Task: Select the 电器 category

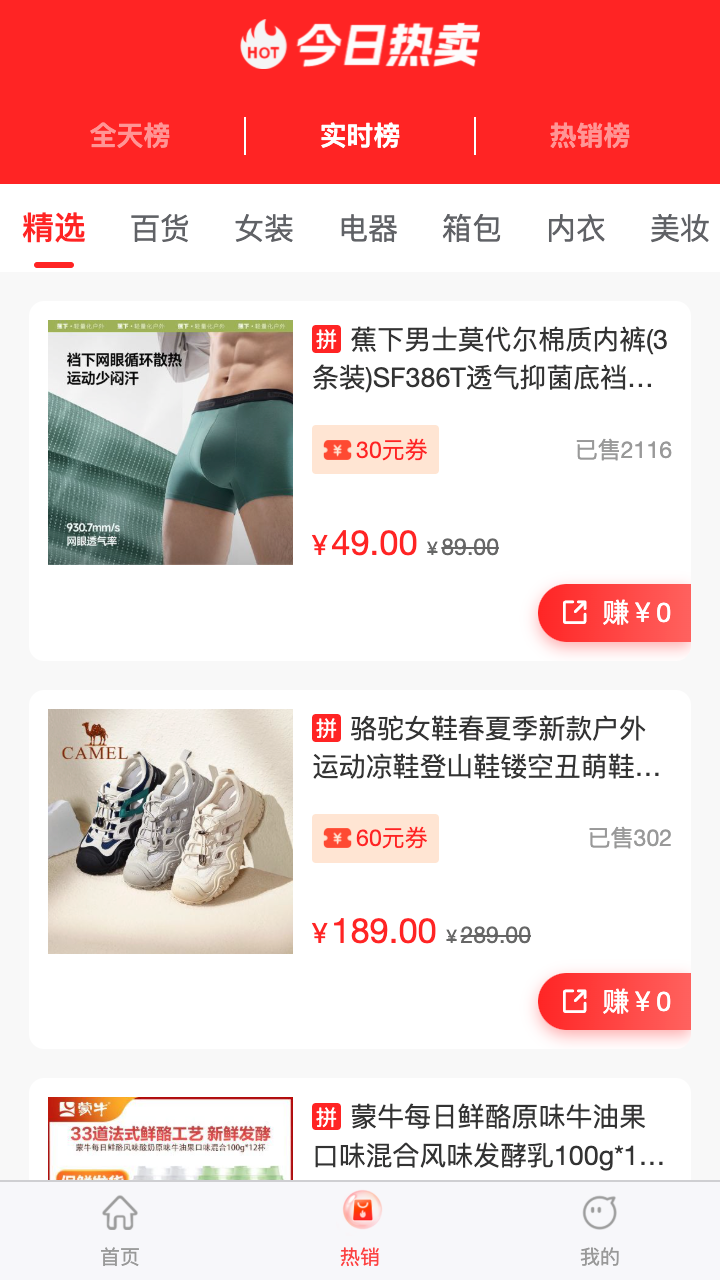Action: coord(367,229)
